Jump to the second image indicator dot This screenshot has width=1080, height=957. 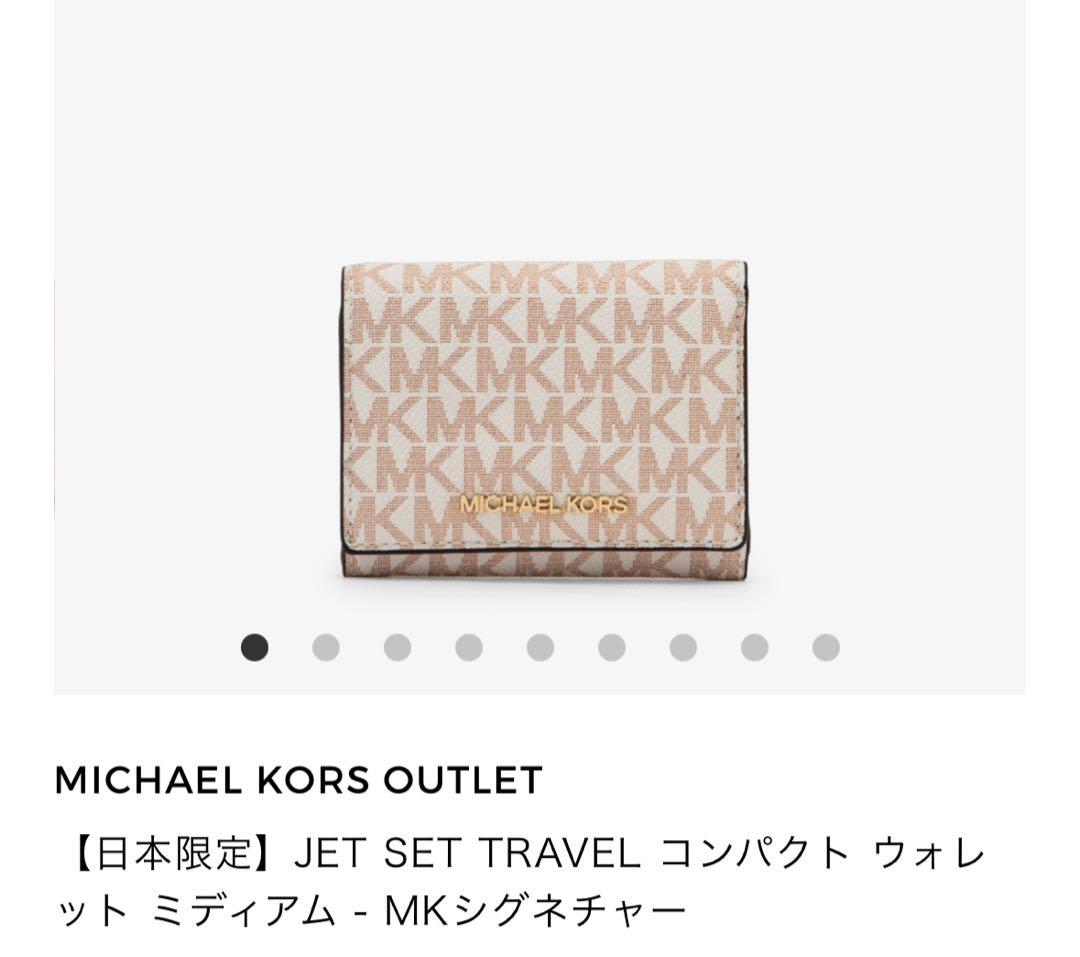326,647
